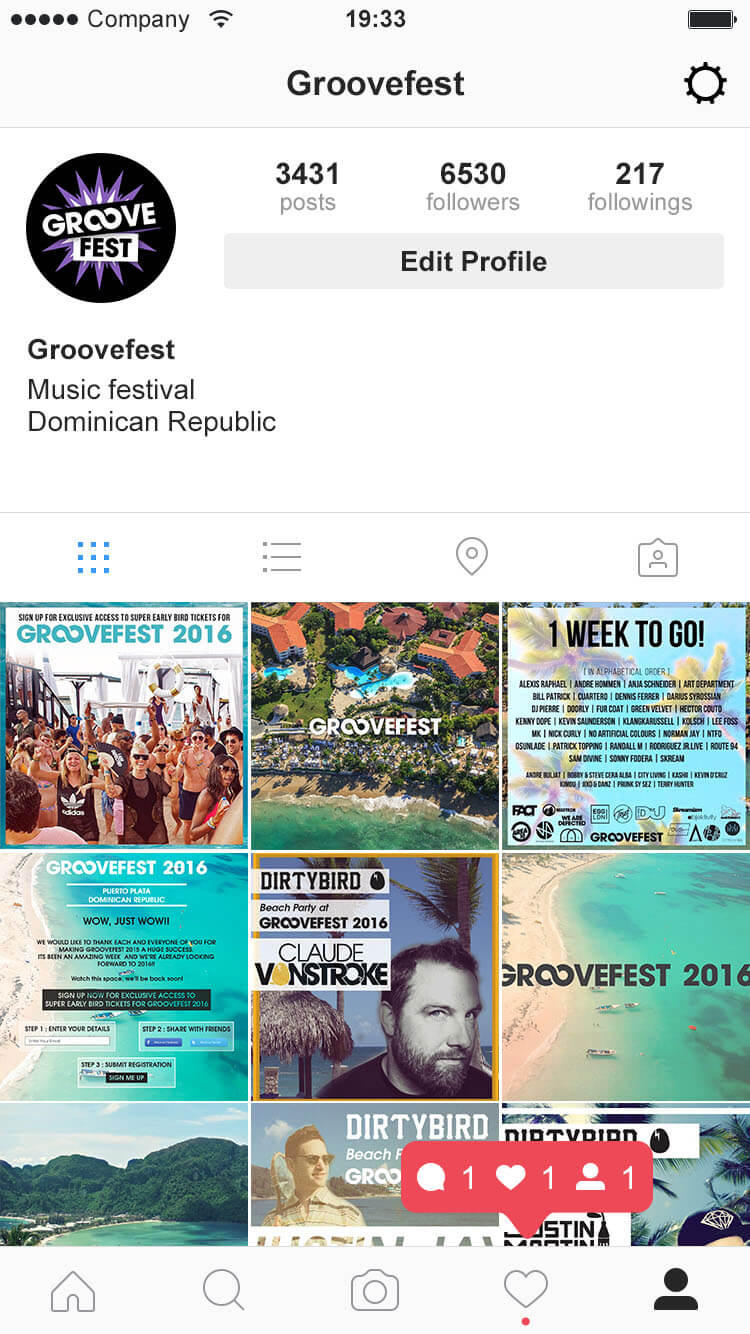Open the search and explore tab
750x1334 pixels.
pos(223,1290)
